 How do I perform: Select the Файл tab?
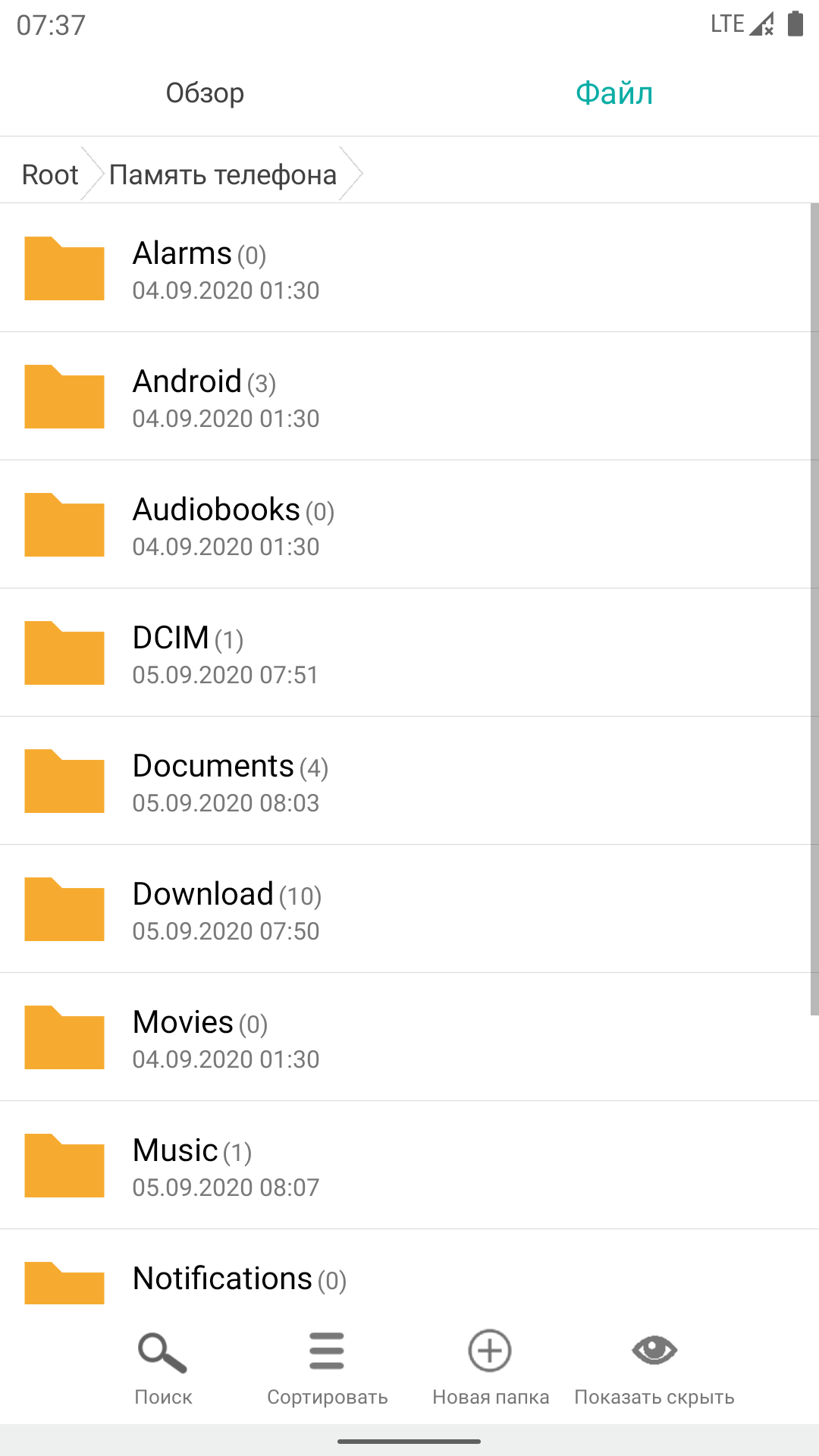tap(614, 93)
